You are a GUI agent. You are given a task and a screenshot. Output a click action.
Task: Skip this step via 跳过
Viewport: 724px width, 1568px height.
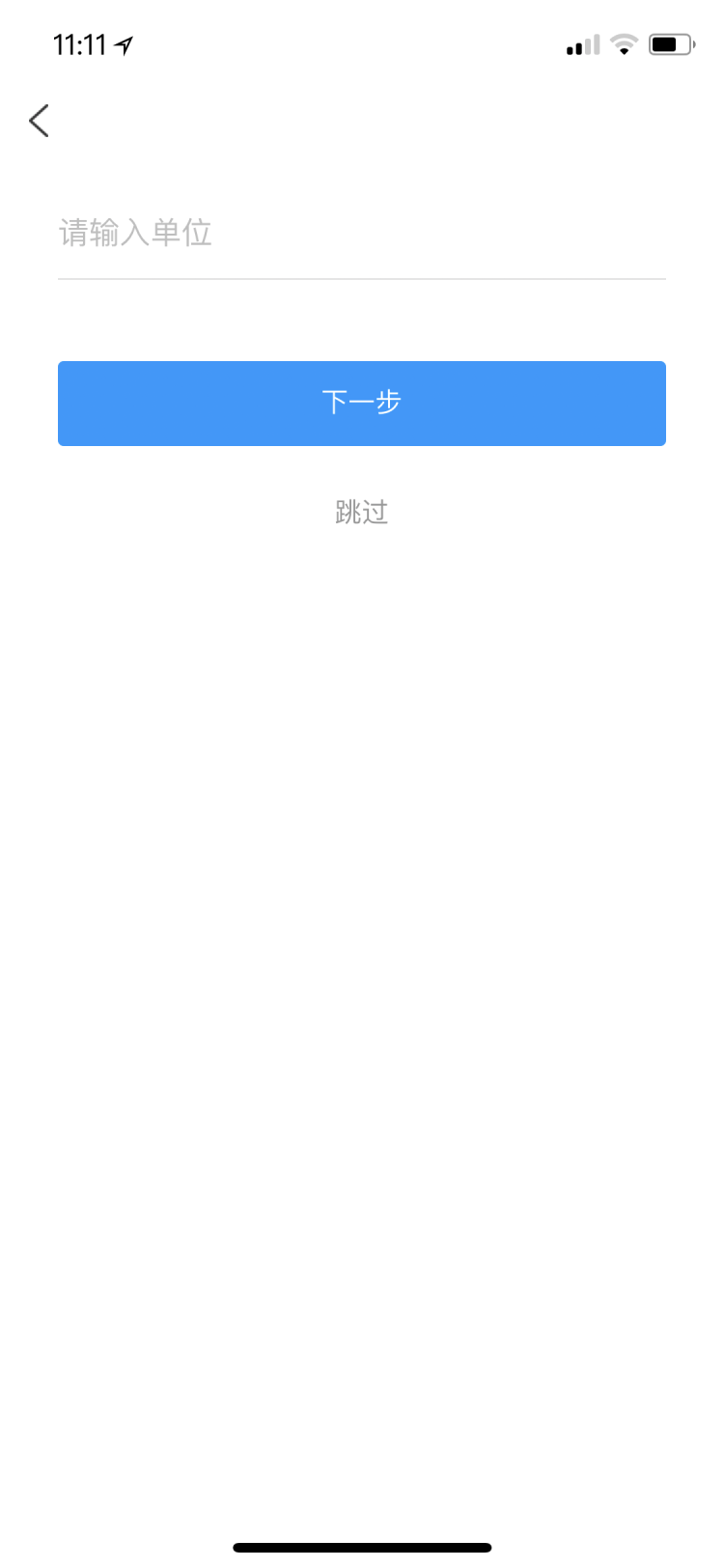(361, 512)
